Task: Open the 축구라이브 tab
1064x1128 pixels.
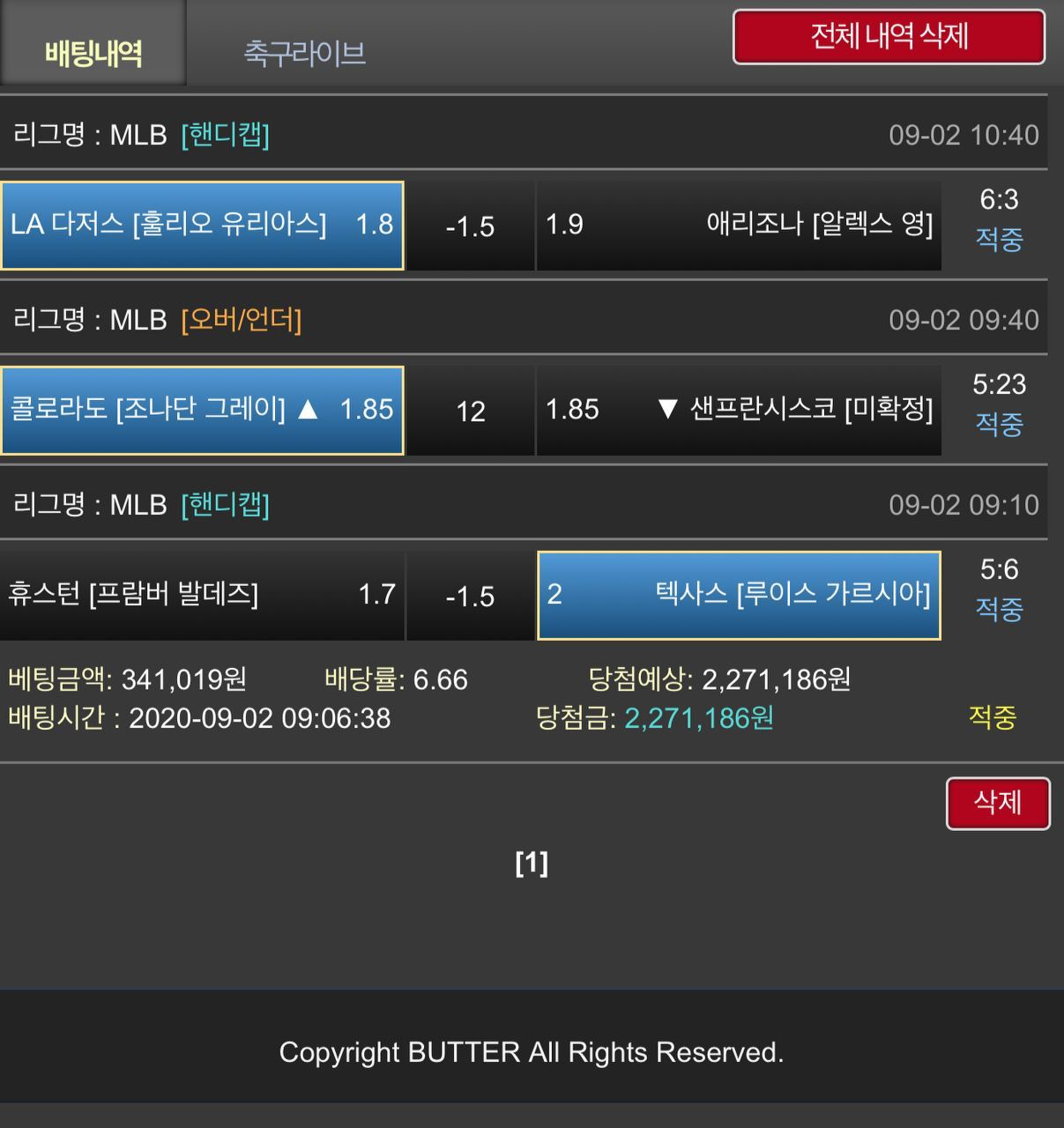Action: pyautogui.click(x=304, y=53)
